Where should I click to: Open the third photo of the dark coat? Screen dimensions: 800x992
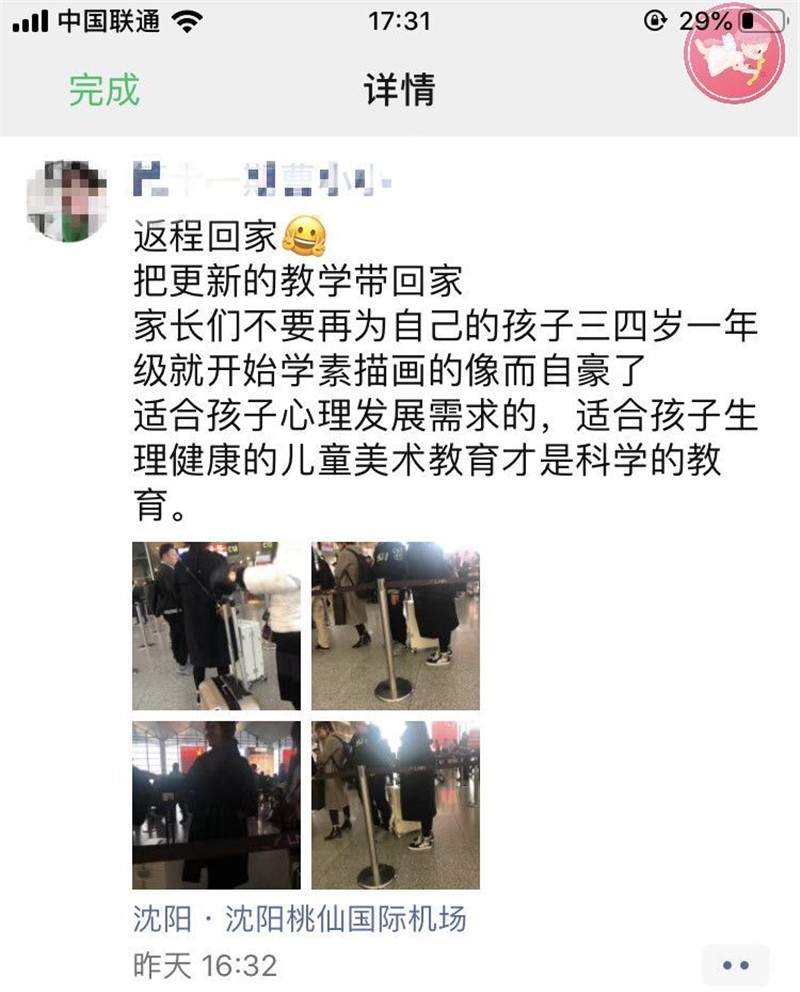tap(216, 805)
